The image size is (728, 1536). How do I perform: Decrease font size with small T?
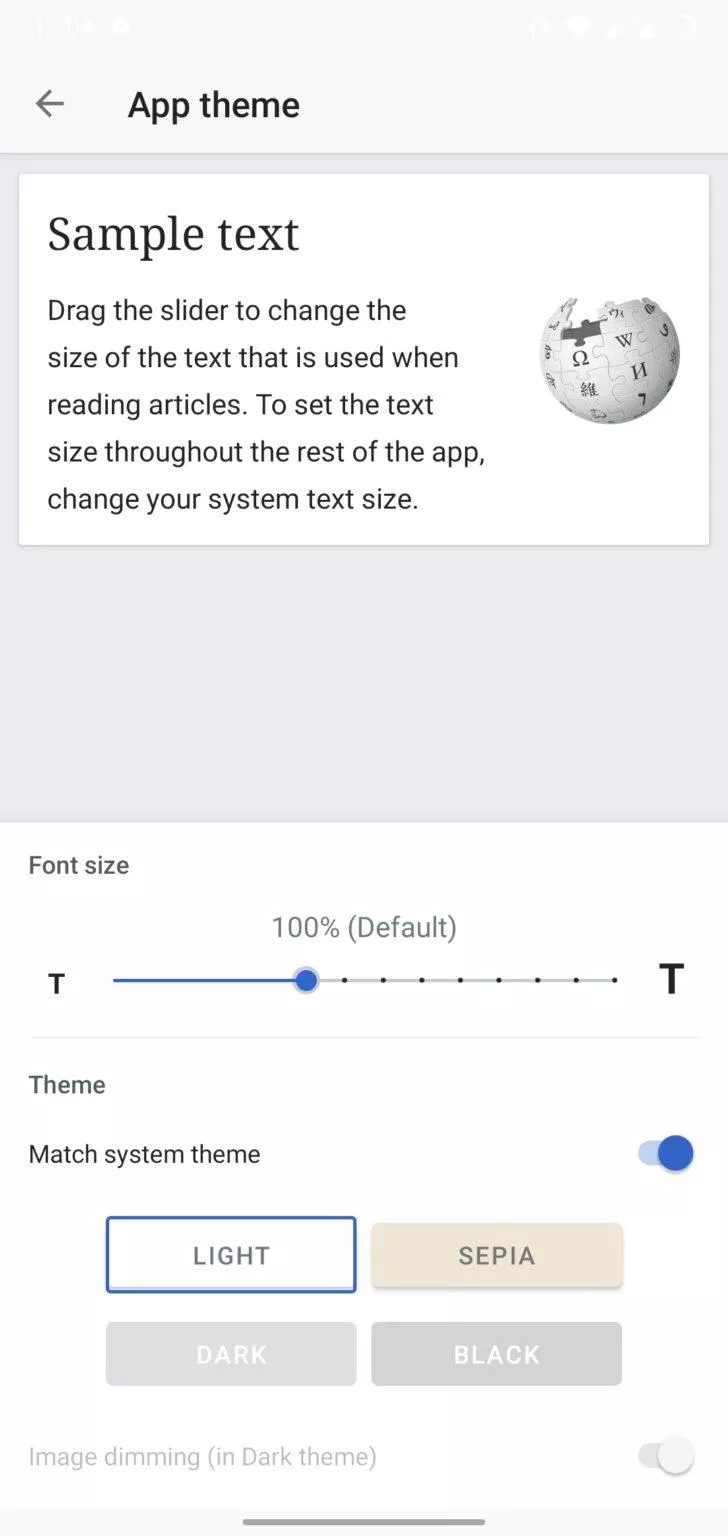click(57, 984)
